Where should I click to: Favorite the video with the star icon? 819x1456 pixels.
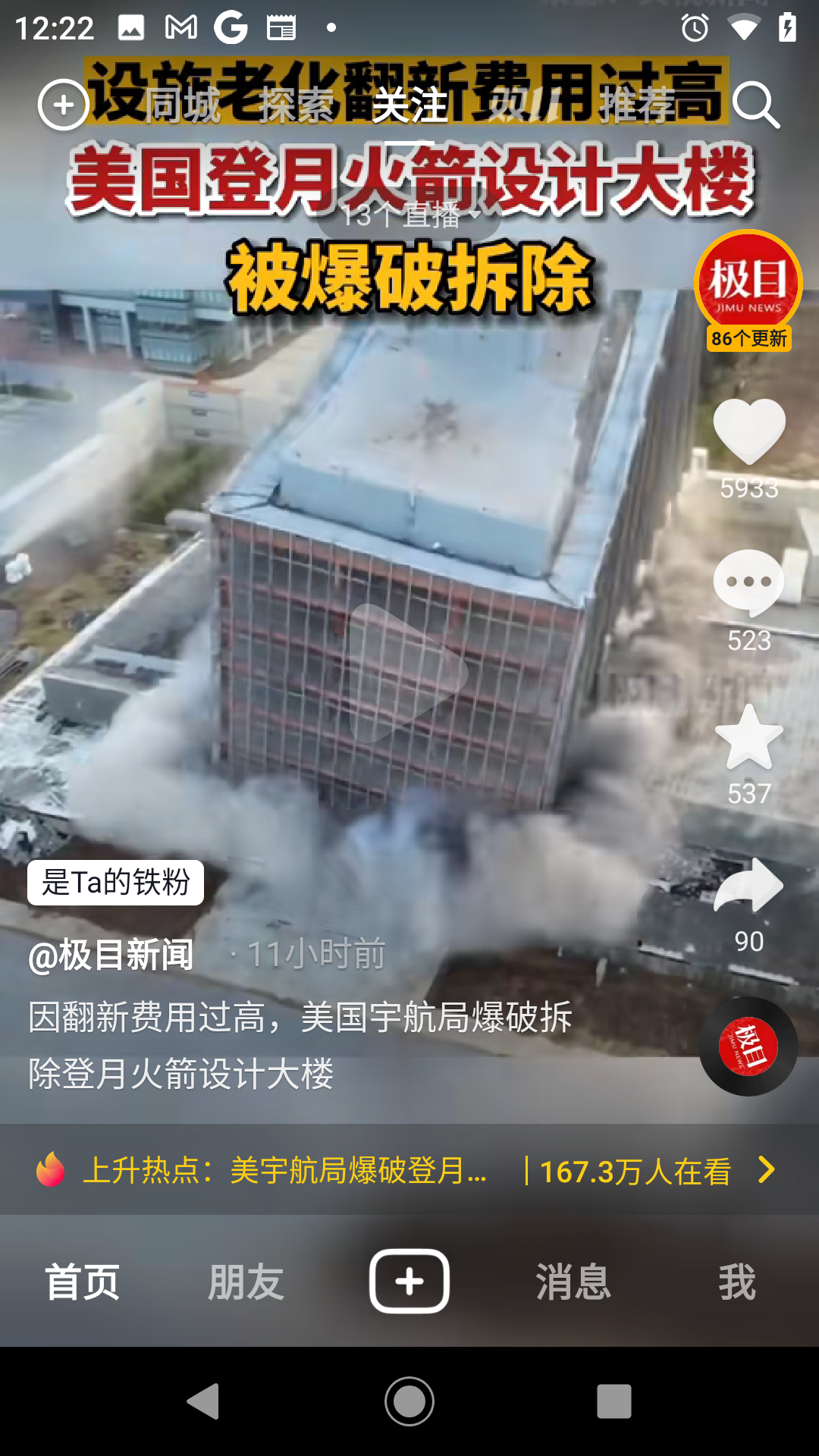coord(749,737)
